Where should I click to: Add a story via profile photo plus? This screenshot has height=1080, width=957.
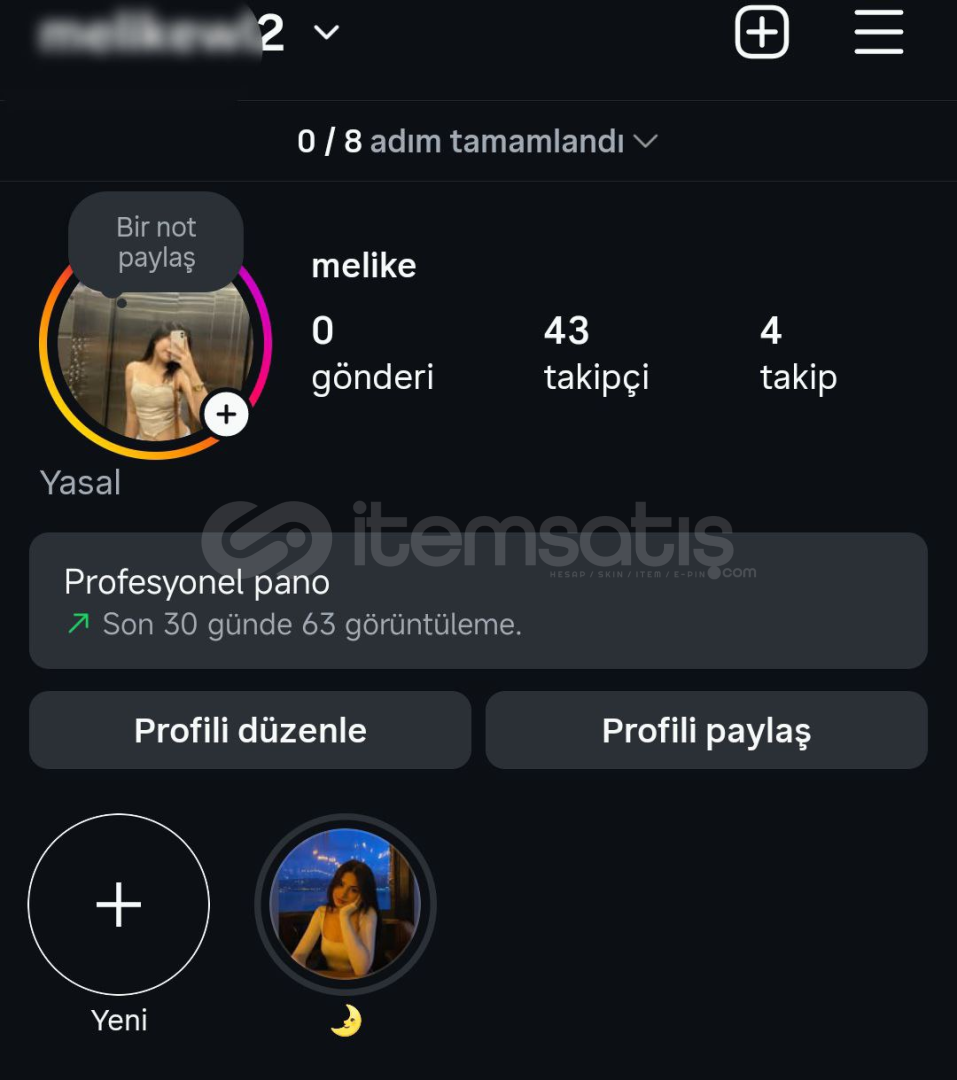coord(226,413)
